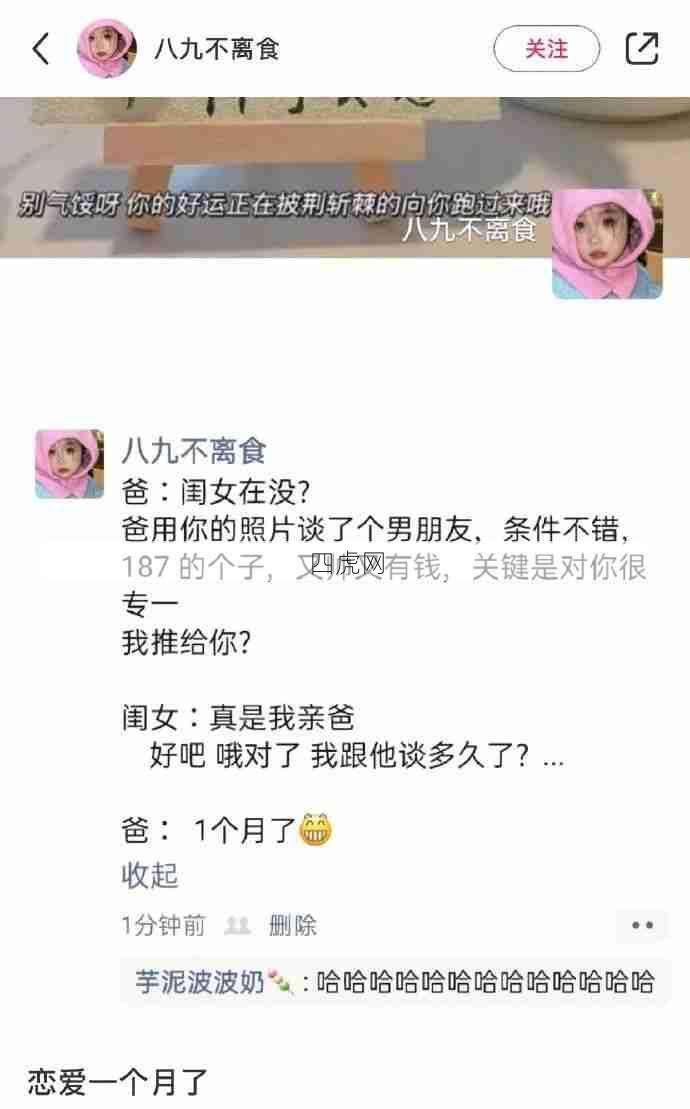Follow the author with 关注 button
690x1109 pixels.
pyautogui.click(x=546, y=48)
